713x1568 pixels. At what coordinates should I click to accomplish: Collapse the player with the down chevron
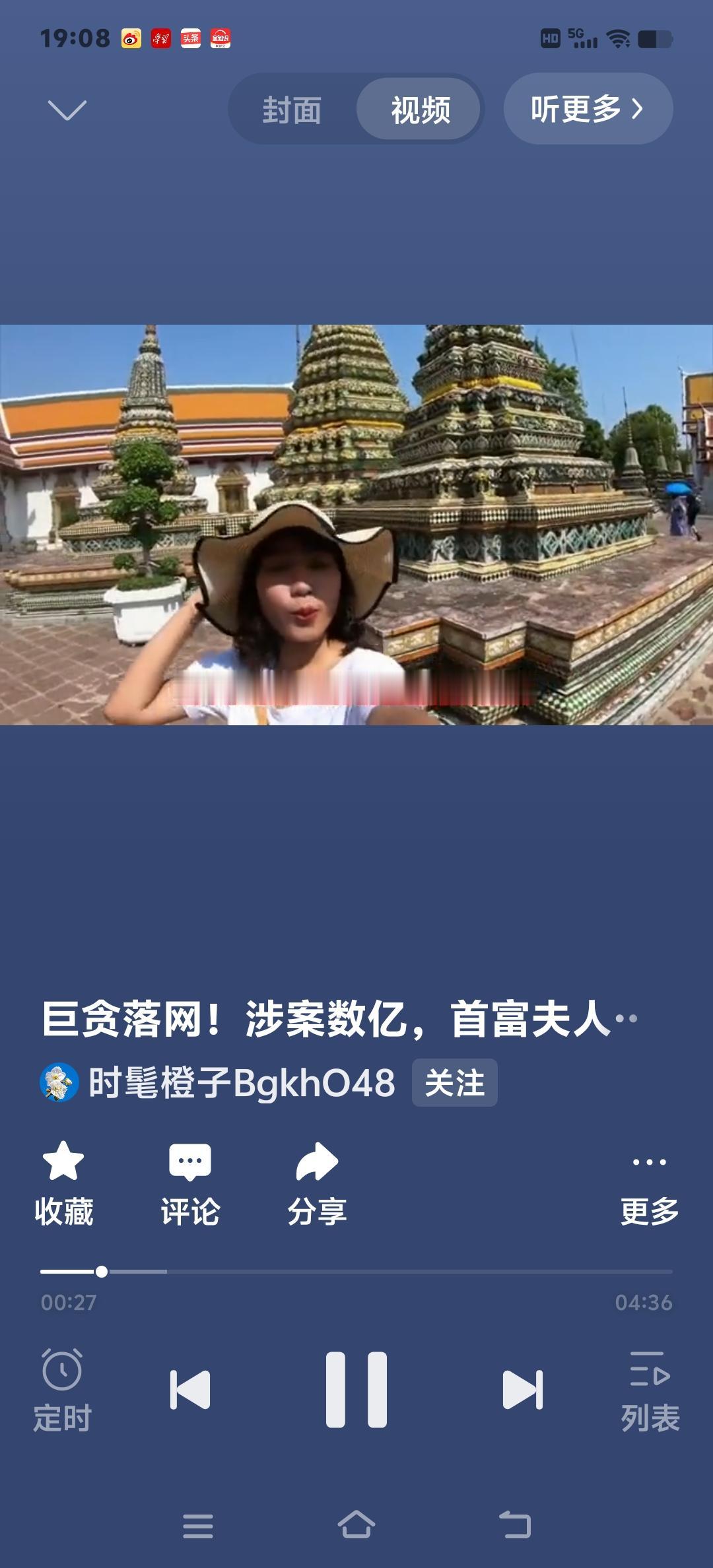(66, 110)
